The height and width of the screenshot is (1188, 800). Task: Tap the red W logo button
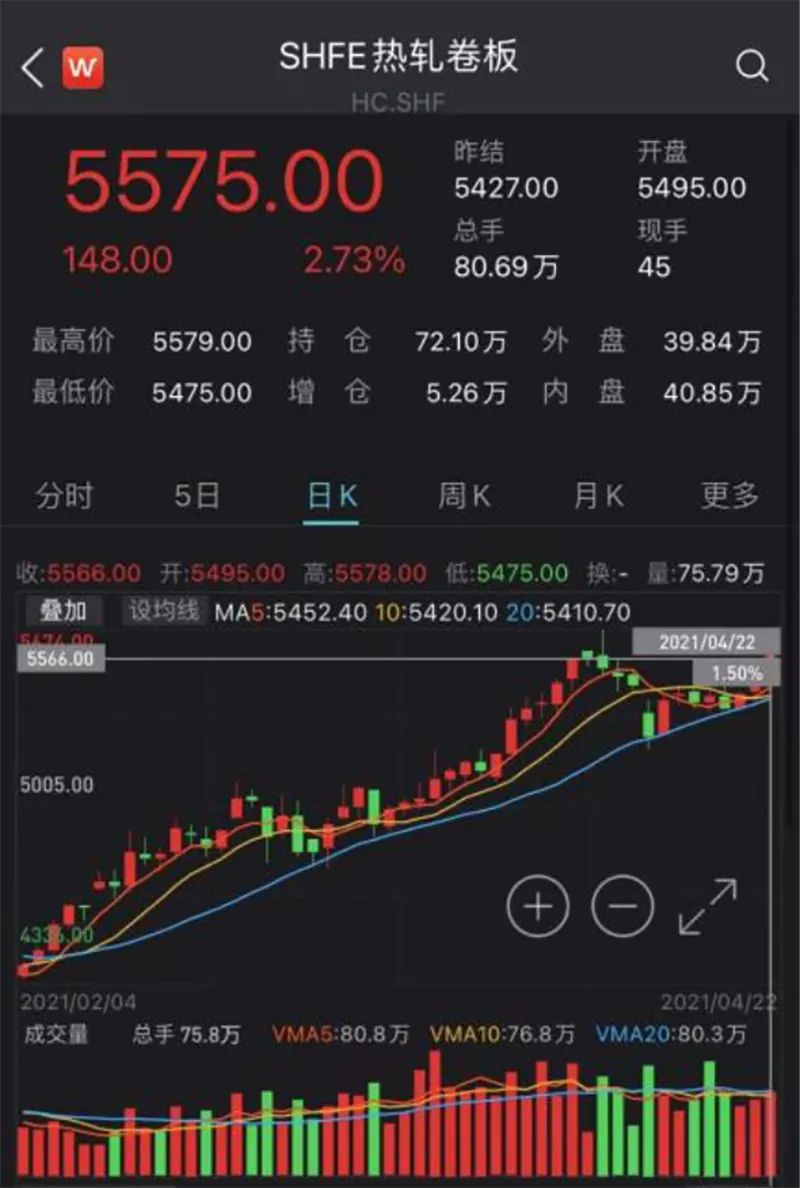pos(84,68)
